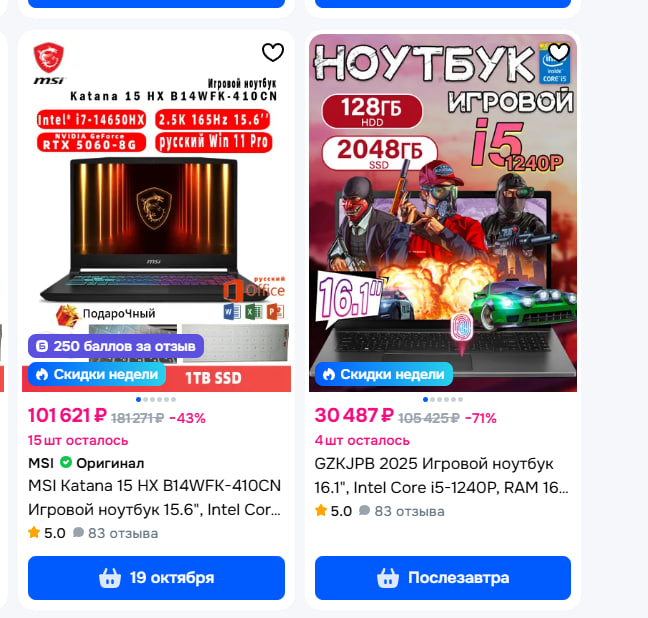The height and width of the screenshot is (618, 648).
Task: Add MSI Katana laptop to favorites
Action: tap(272, 52)
